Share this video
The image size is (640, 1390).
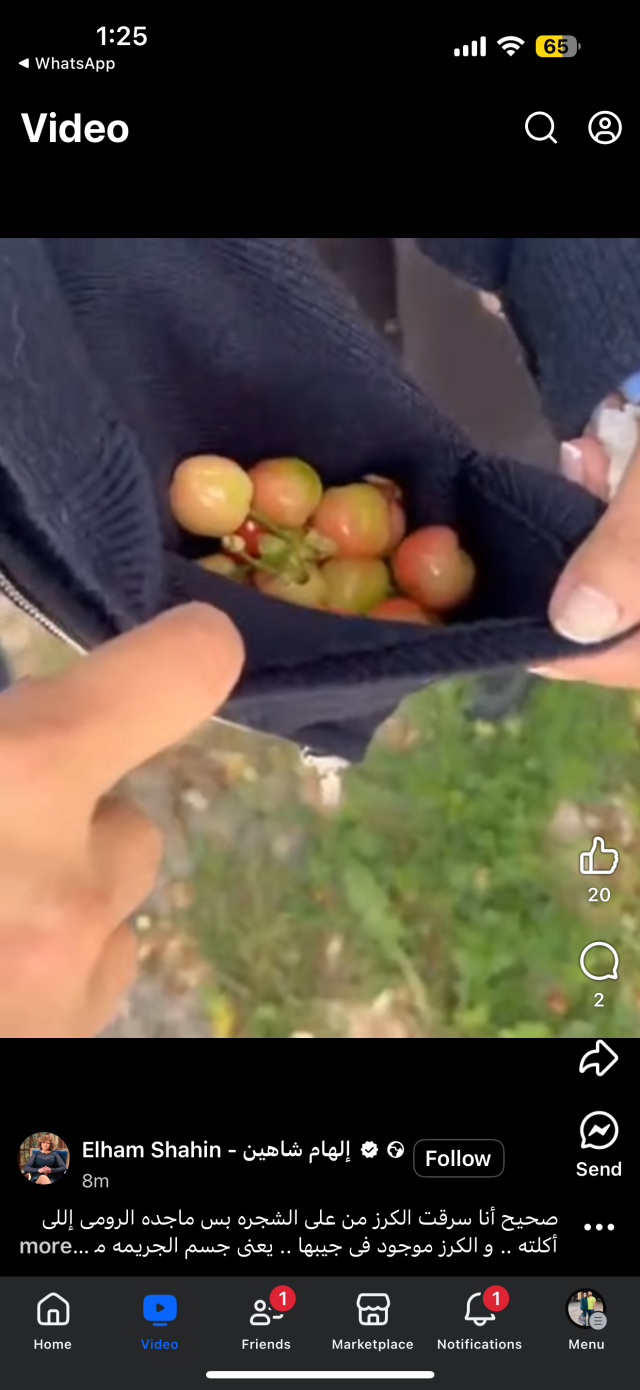(599, 1059)
